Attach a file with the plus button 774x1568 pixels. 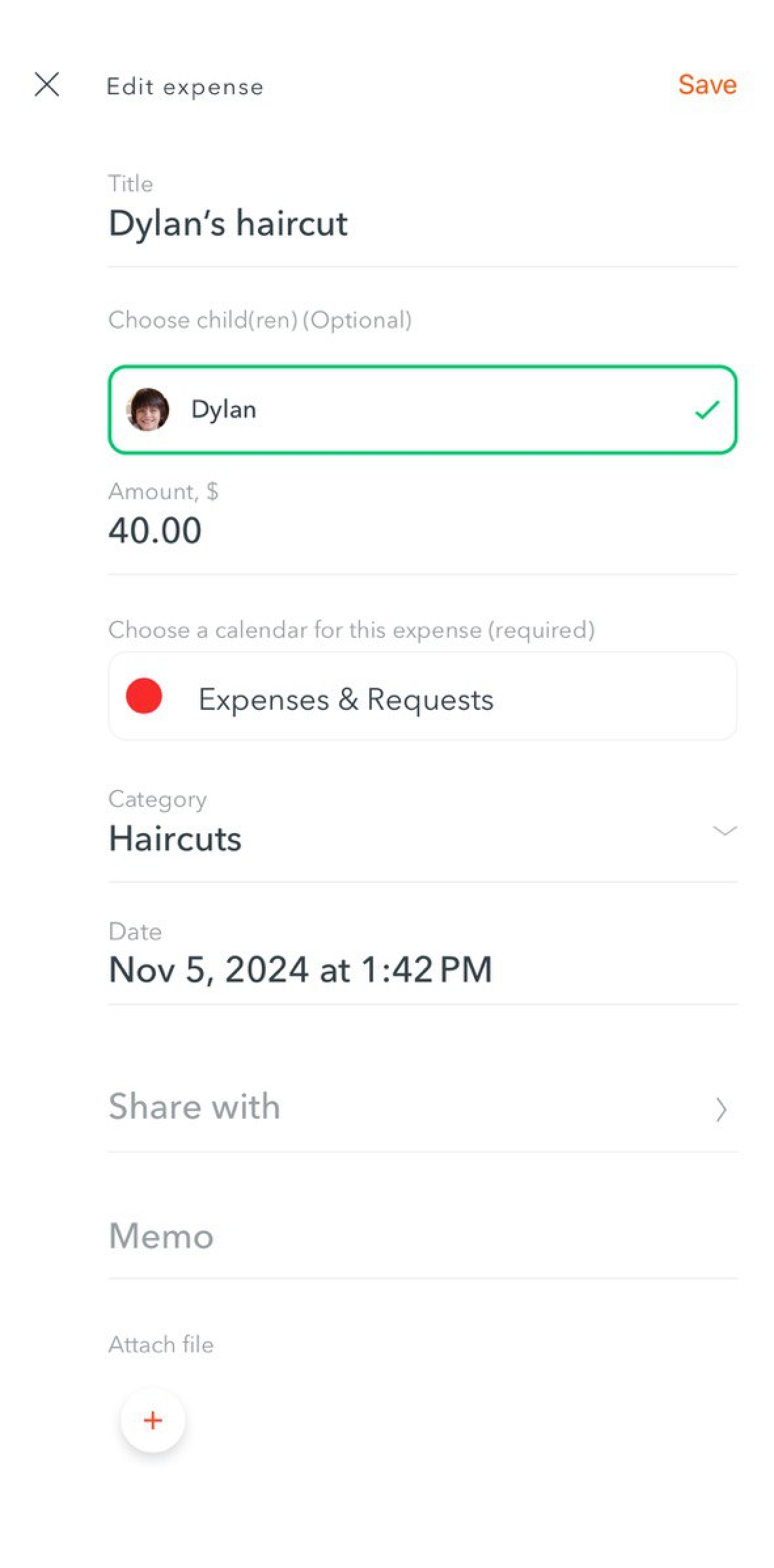(x=153, y=1420)
